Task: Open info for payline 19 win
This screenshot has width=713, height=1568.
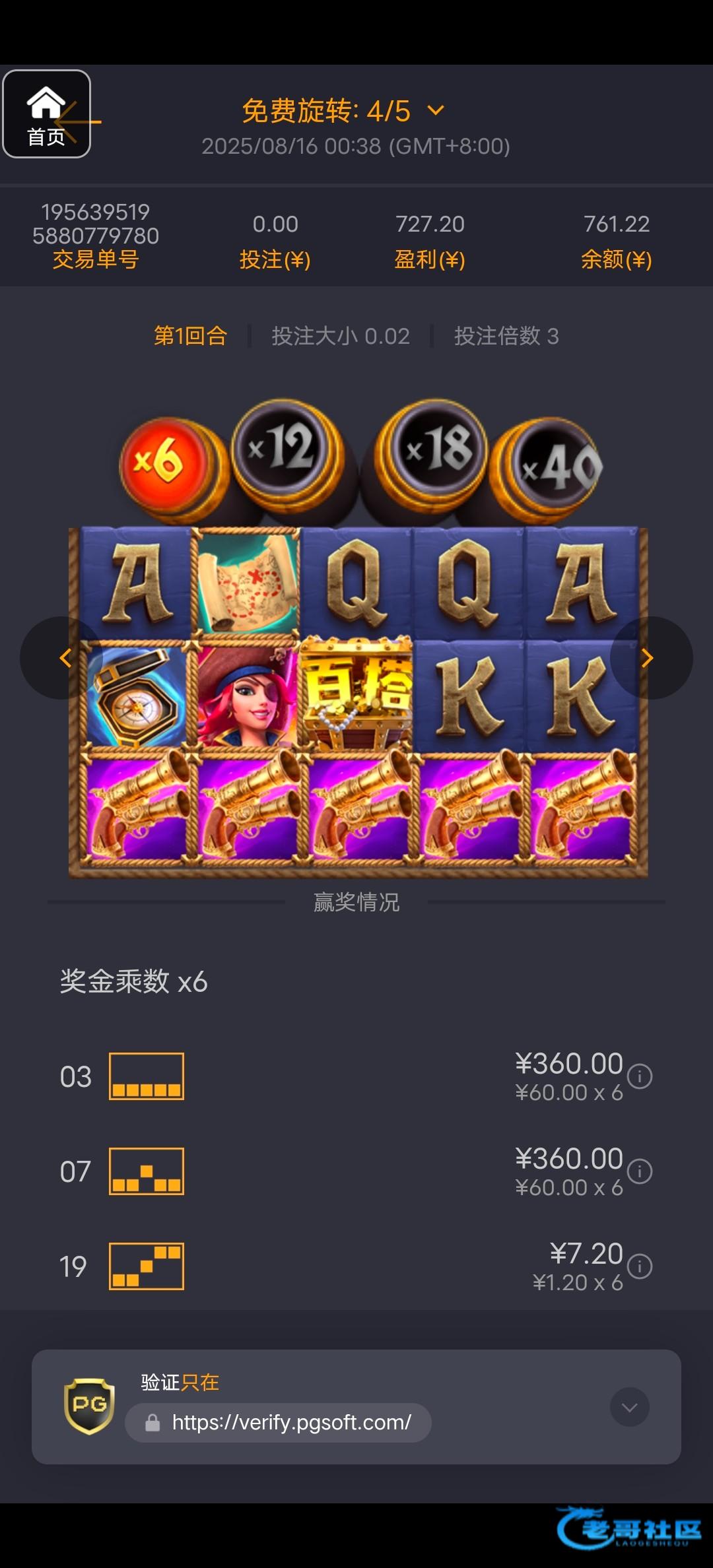Action: [639, 1266]
